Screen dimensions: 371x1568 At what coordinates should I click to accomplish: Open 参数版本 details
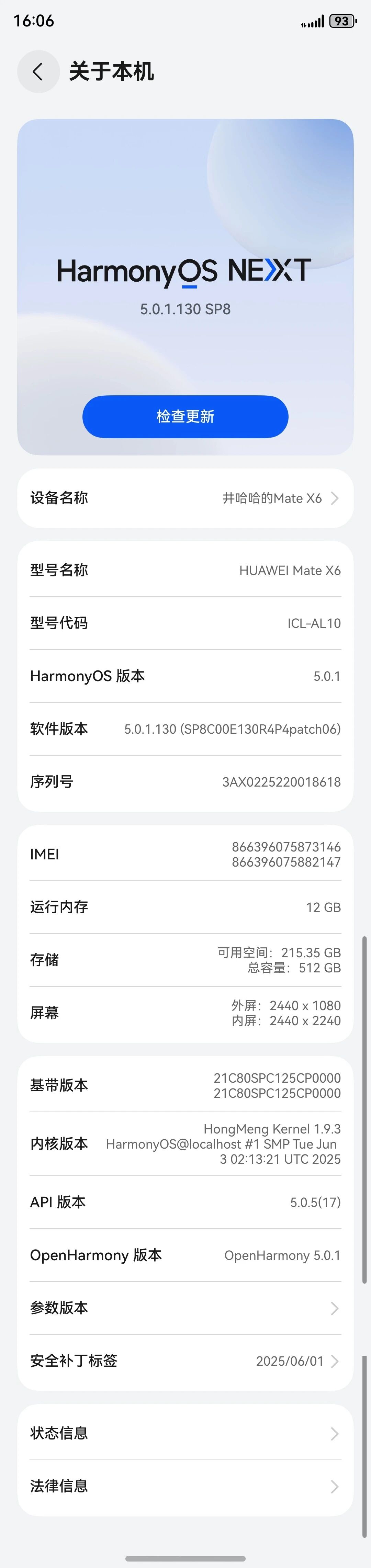[x=185, y=1308]
